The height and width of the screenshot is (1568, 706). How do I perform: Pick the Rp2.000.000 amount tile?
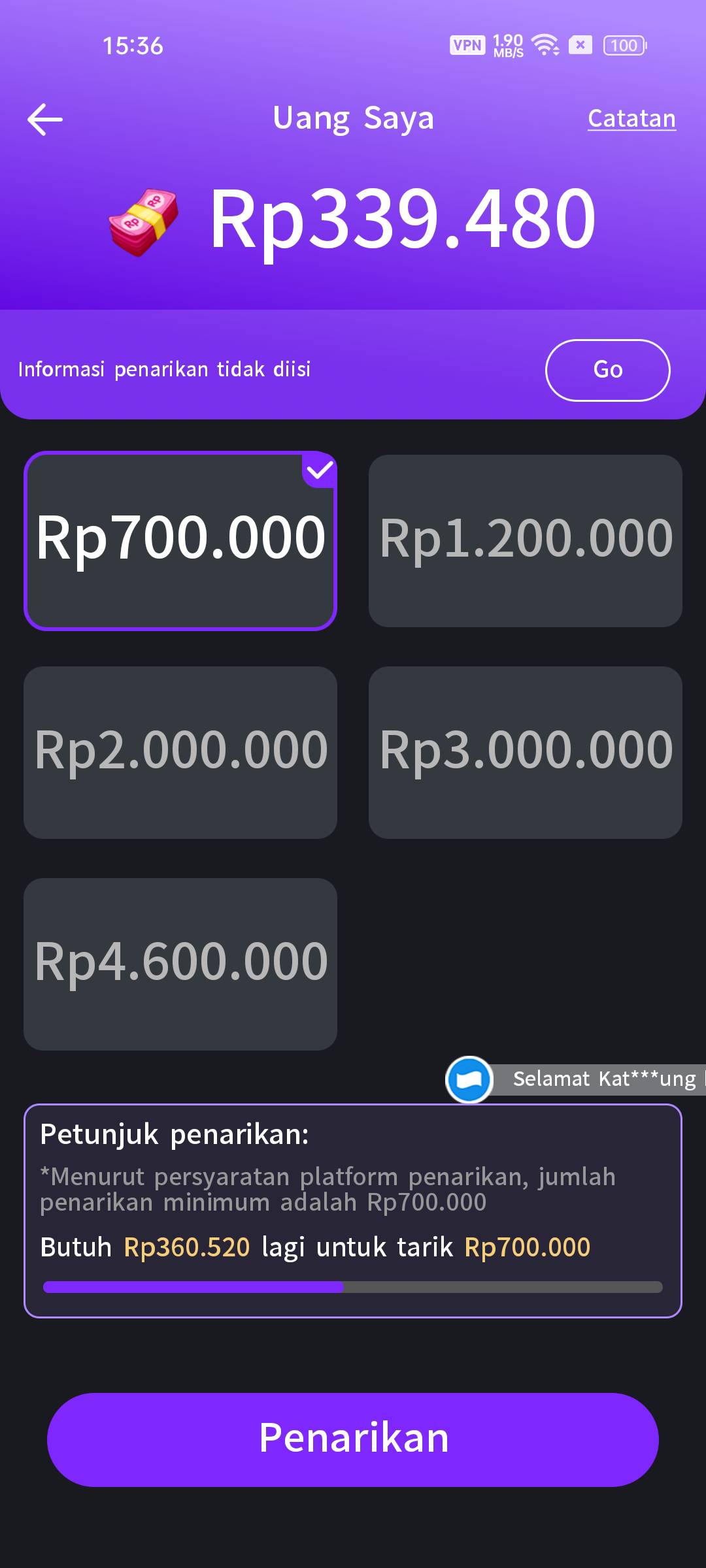[x=180, y=752]
